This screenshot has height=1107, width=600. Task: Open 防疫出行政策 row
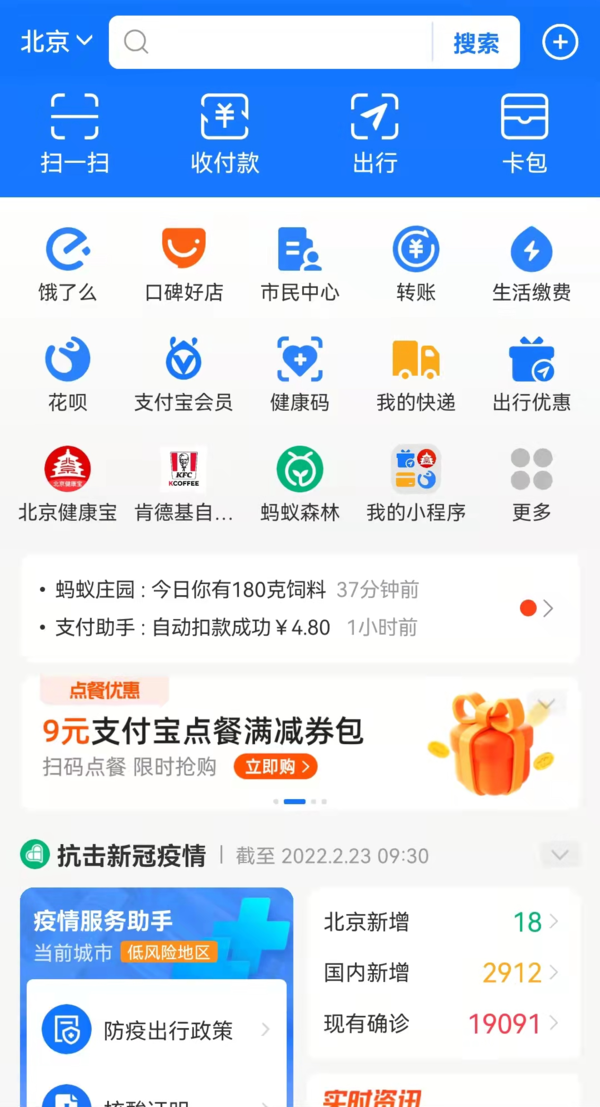tap(157, 1030)
